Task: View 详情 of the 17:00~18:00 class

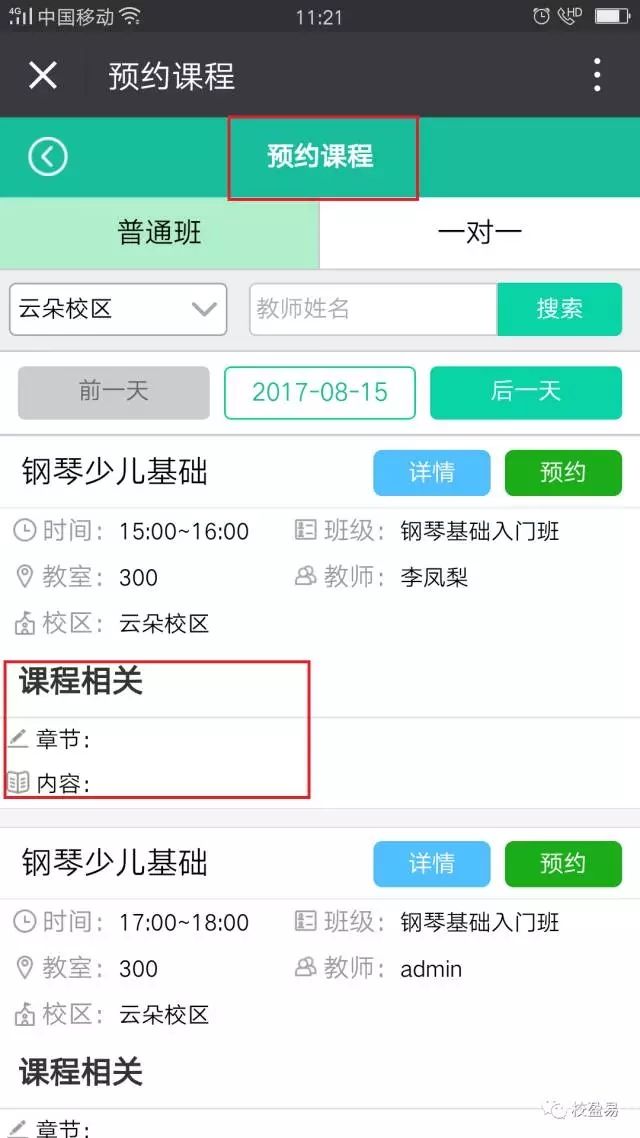Action: (432, 864)
